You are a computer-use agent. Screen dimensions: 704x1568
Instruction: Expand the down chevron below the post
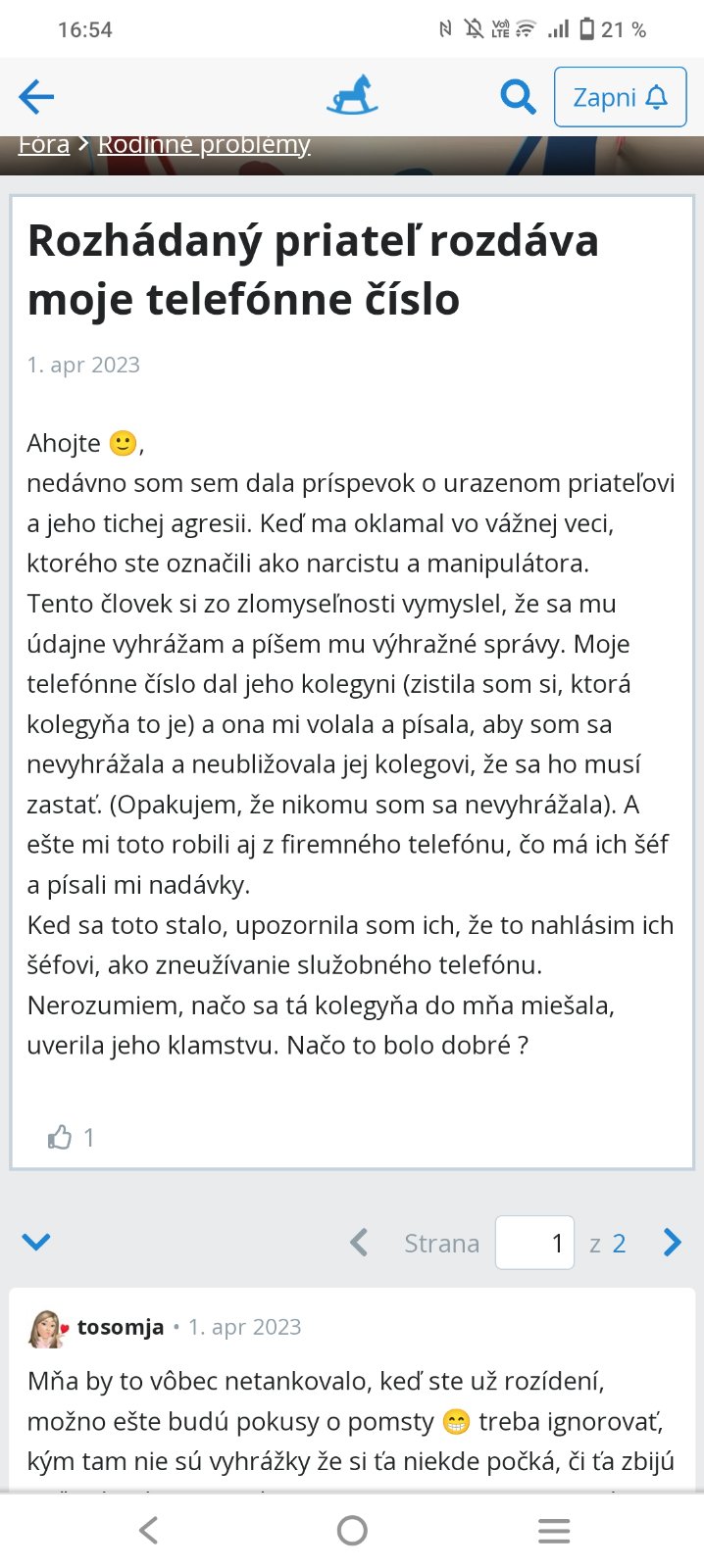click(36, 1243)
